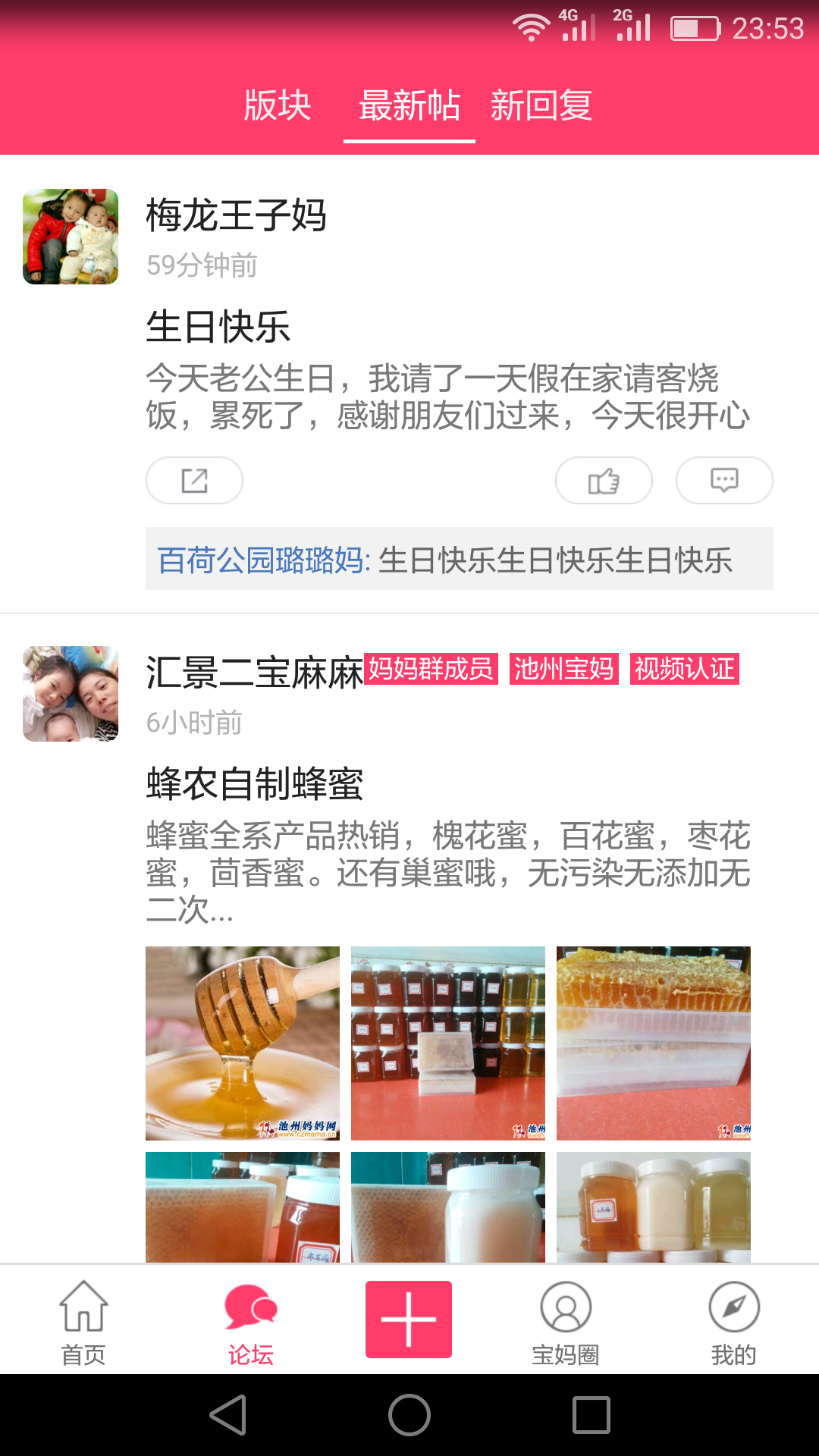Switch to the 版块 tab

[x=278, y=105]
